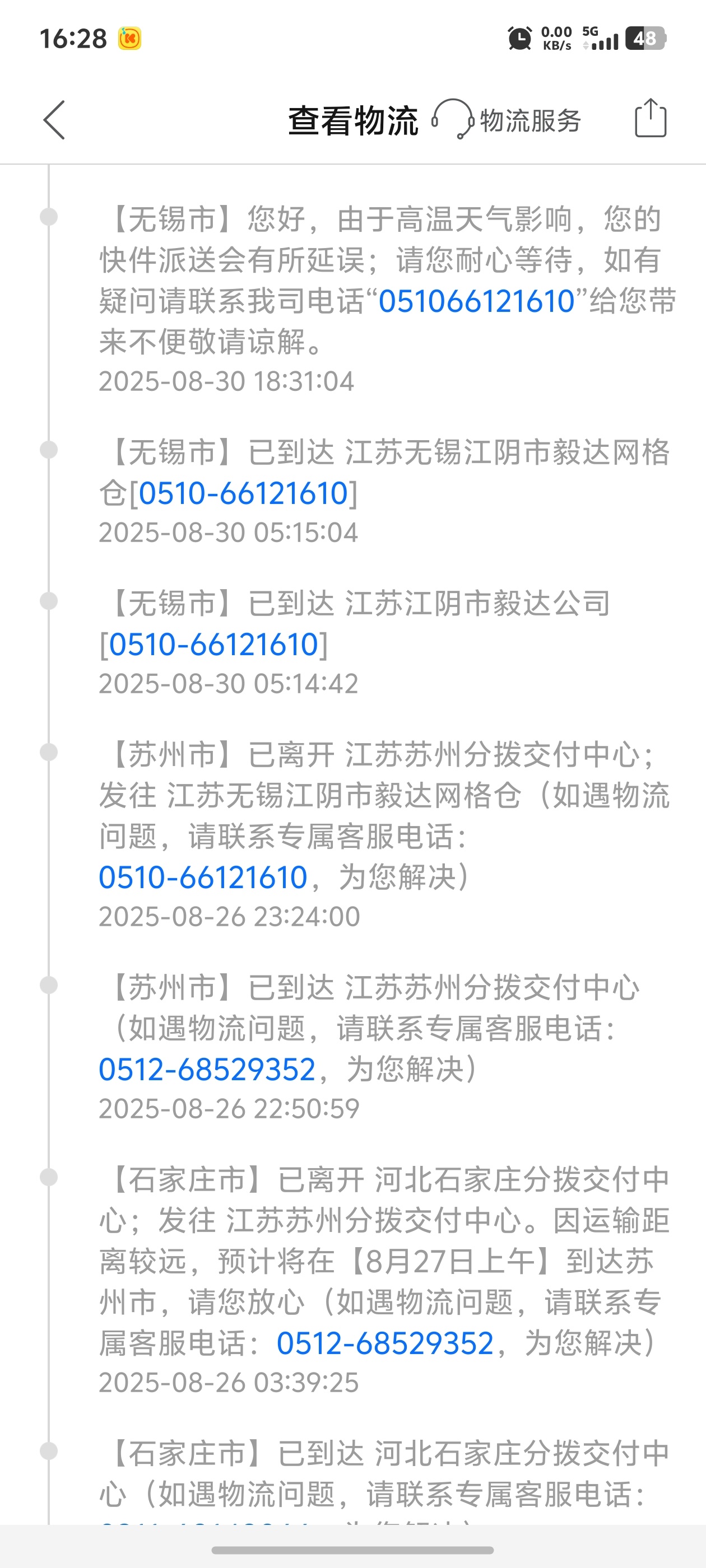Call 0512-68529352 in the 22:50:59 Suzhou arrival entry
The image size is (706, 1568).
pyautogui.click(x=207, y=1070)
